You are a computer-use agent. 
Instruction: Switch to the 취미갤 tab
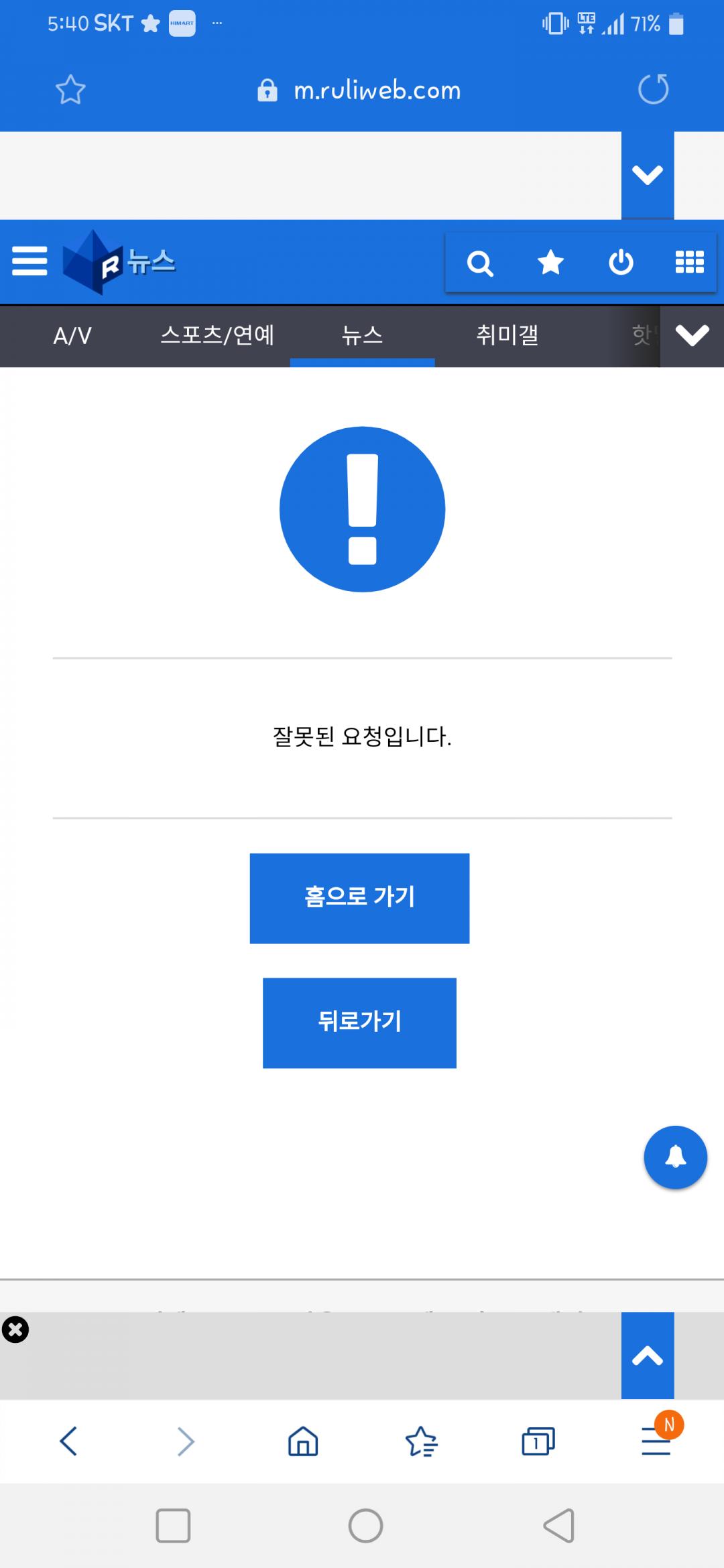(507, 335)
